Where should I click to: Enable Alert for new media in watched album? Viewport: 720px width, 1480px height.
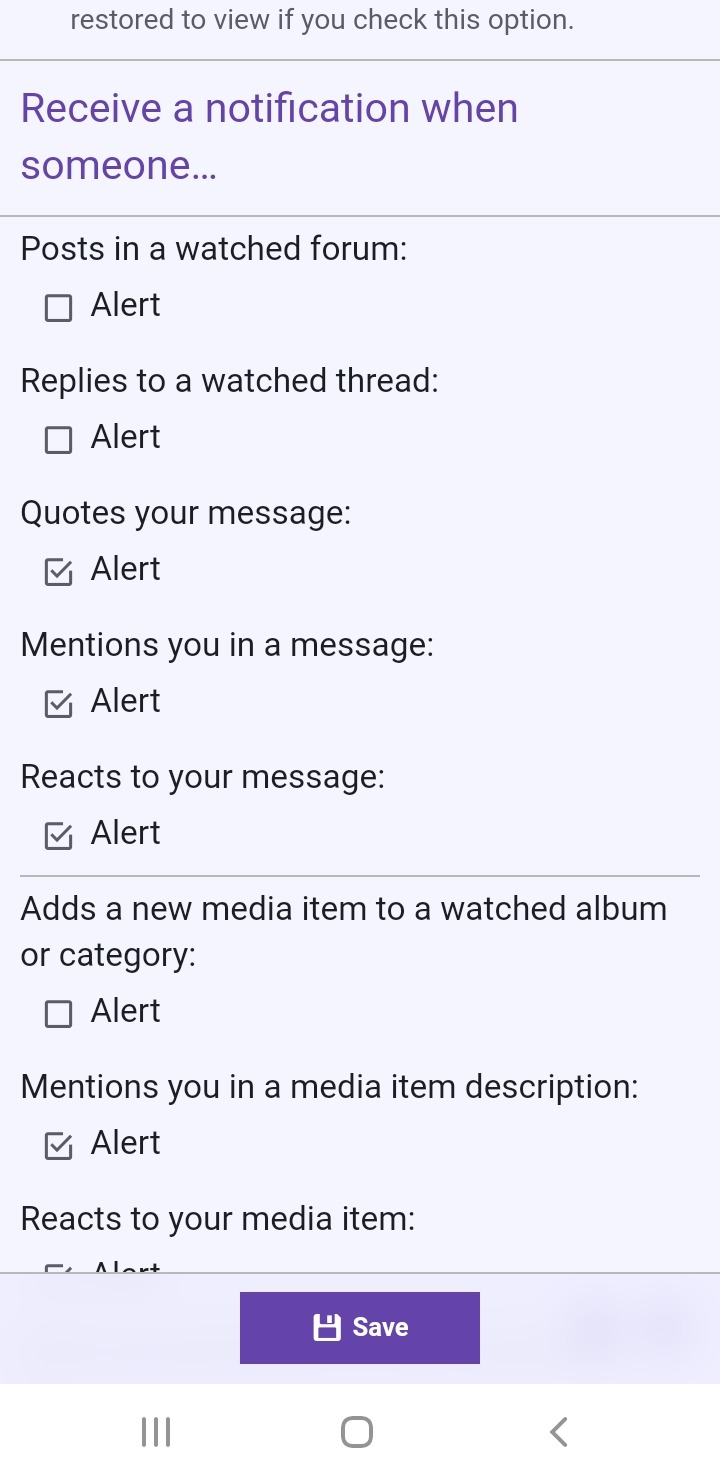coord(59,1013)
